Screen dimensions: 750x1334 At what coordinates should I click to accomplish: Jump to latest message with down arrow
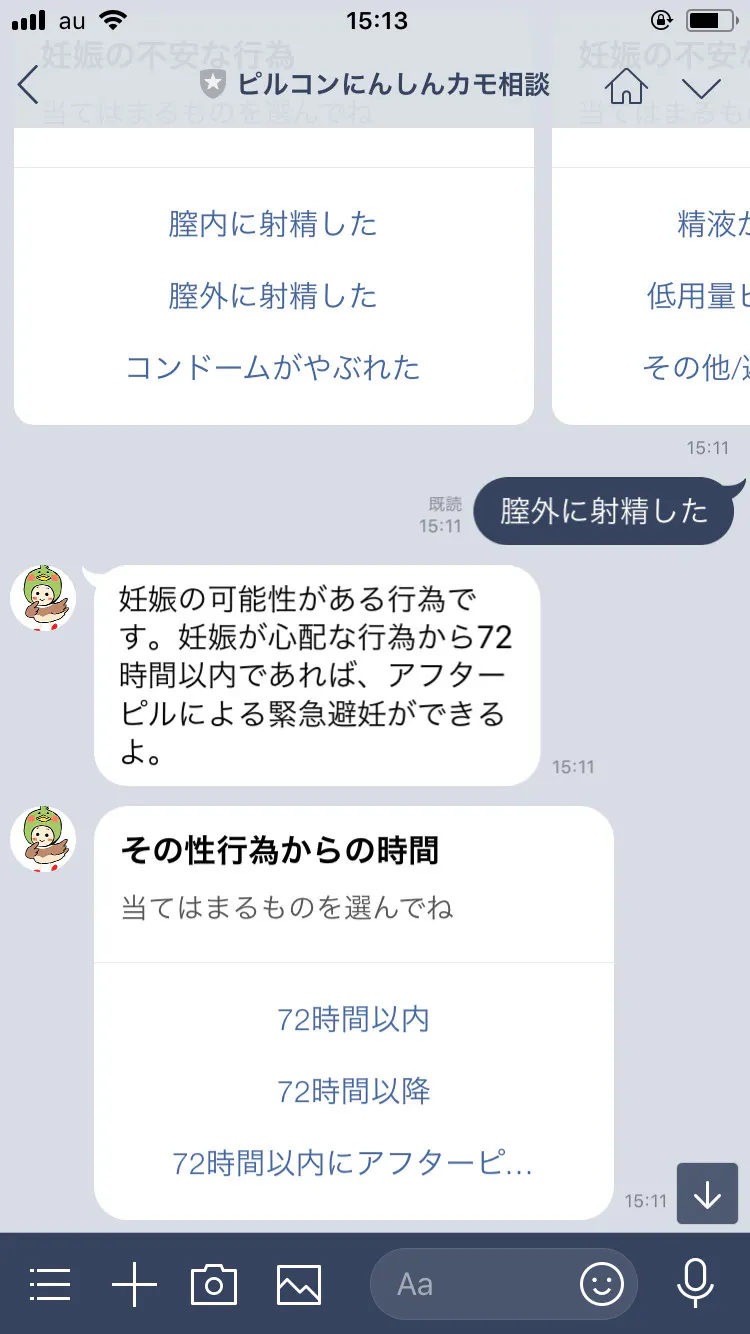(x=707, y=1194)
